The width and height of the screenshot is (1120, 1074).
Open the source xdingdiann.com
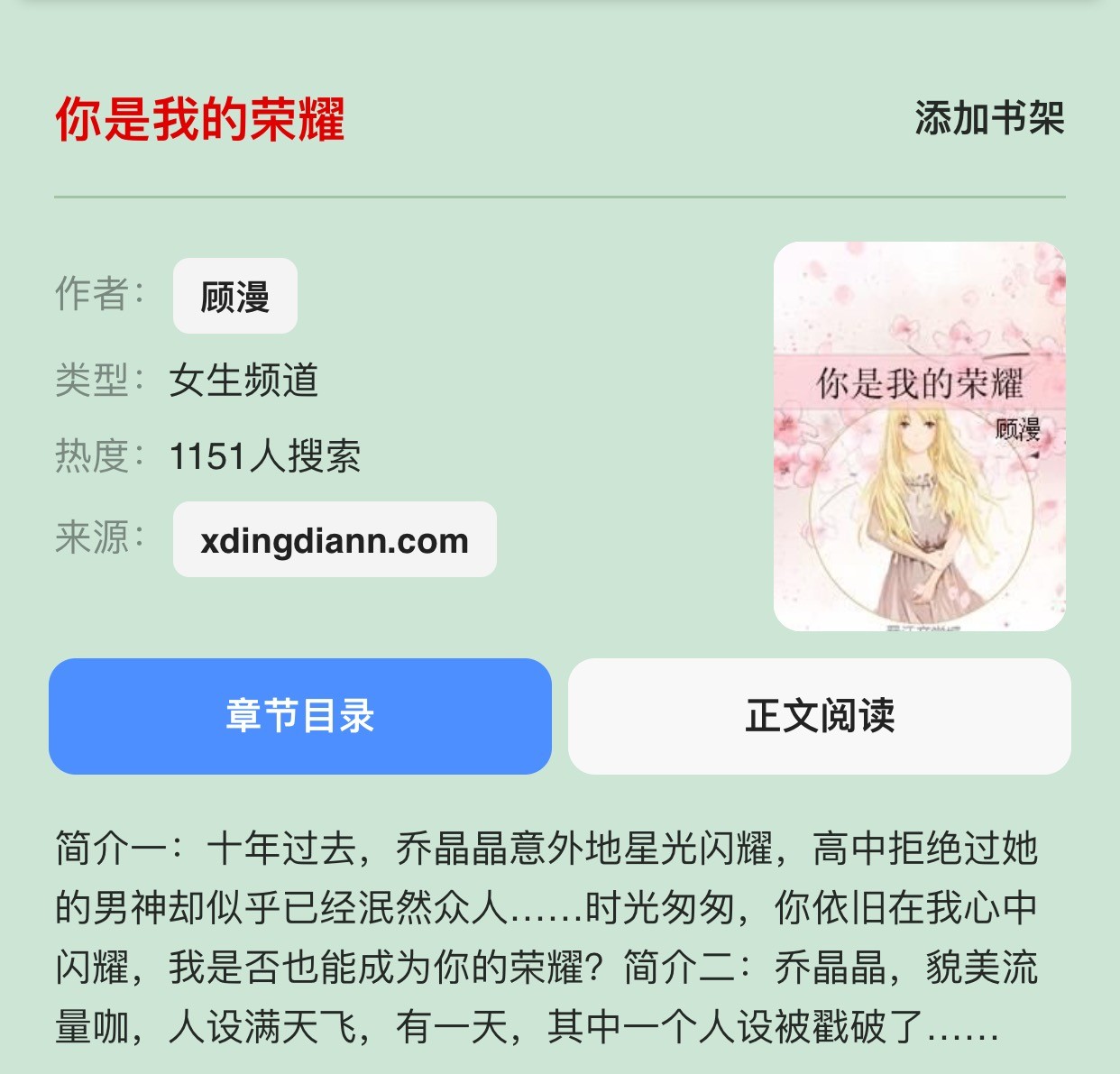[335, 540]
